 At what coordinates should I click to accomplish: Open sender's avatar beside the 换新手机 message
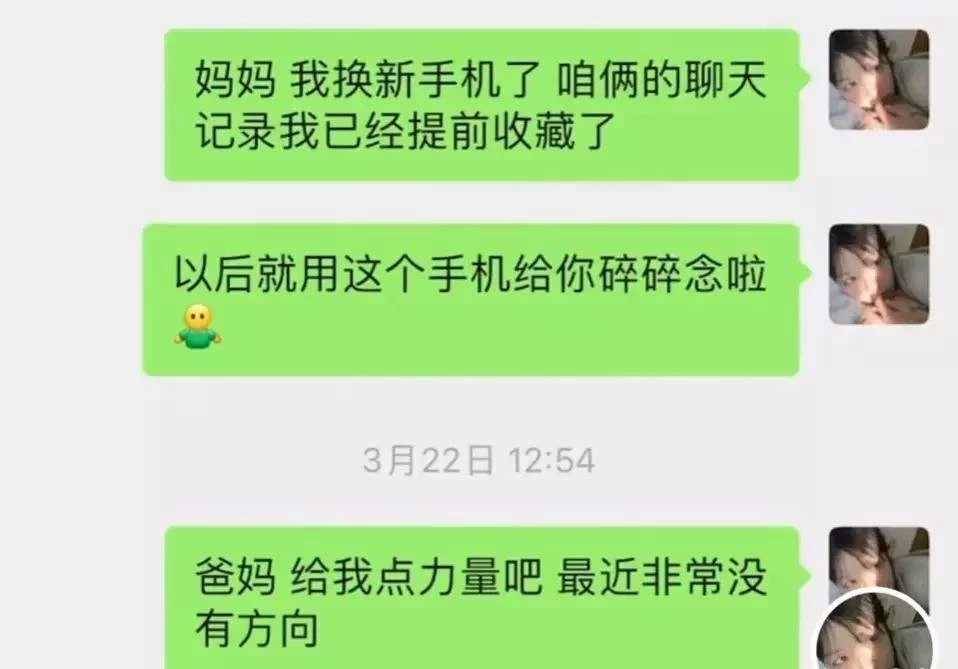(x=878, y=80)
